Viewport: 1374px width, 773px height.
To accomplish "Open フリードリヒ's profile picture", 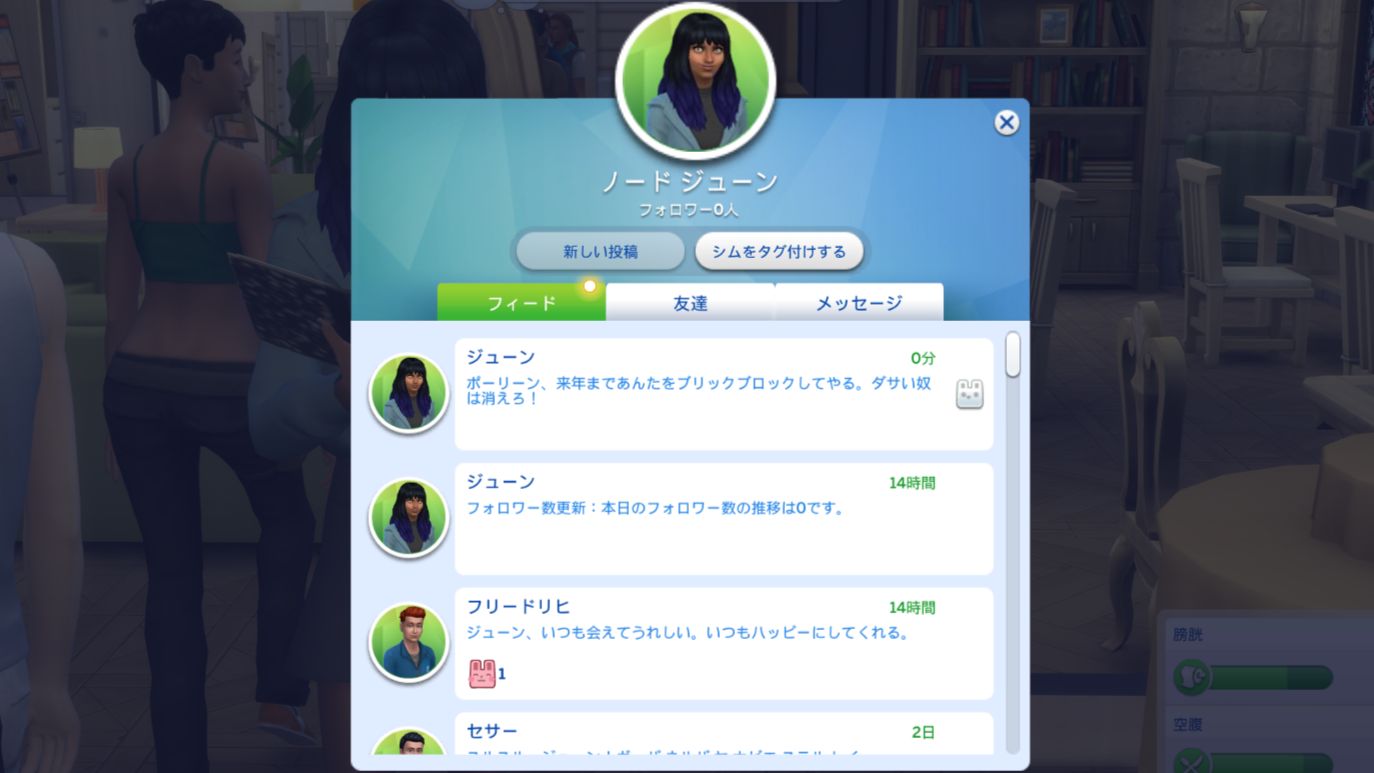I will point(409,643).
